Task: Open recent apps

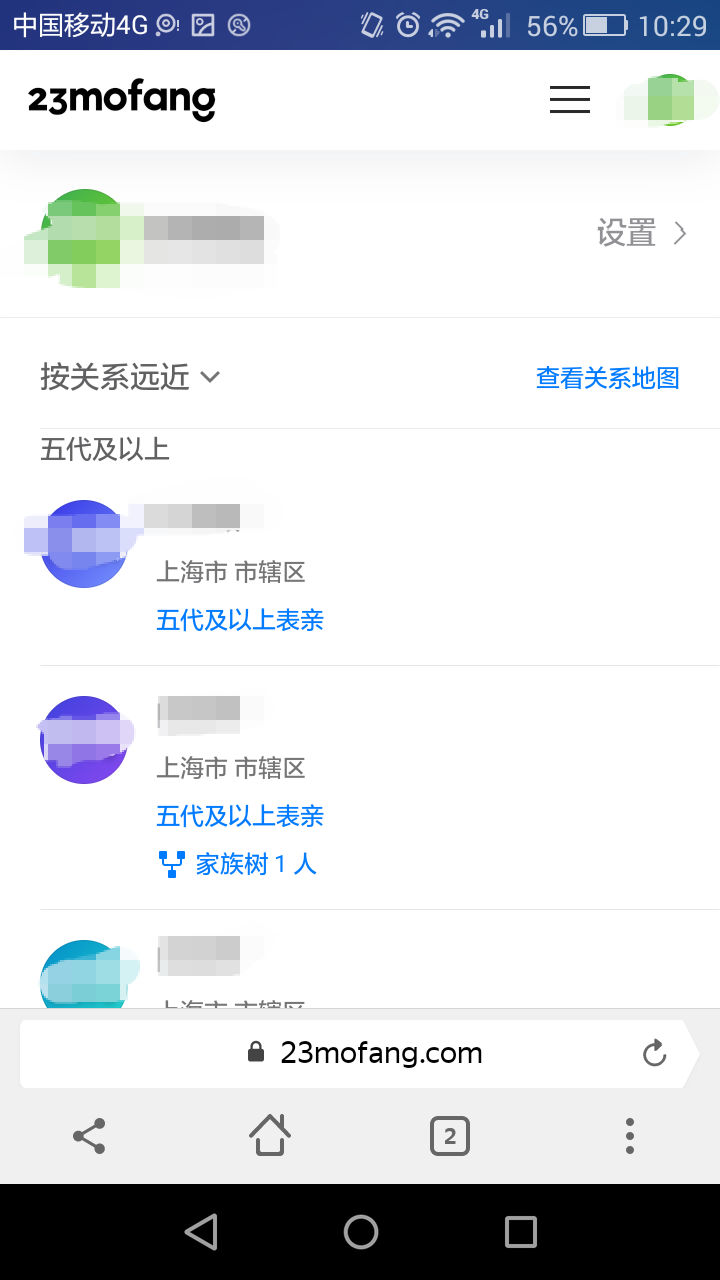Action: coord(521,1232)
